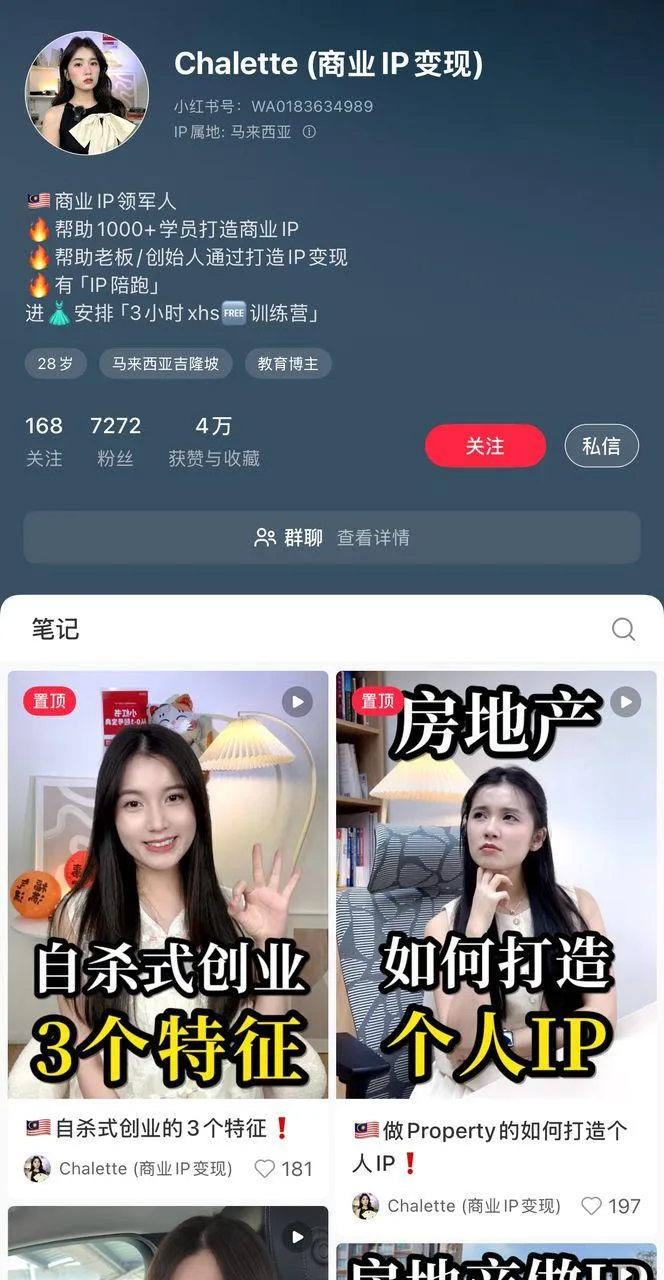Like the 自杀式创业的3个特征 note
The image size is (664, 1280).
click(265, 1168)
